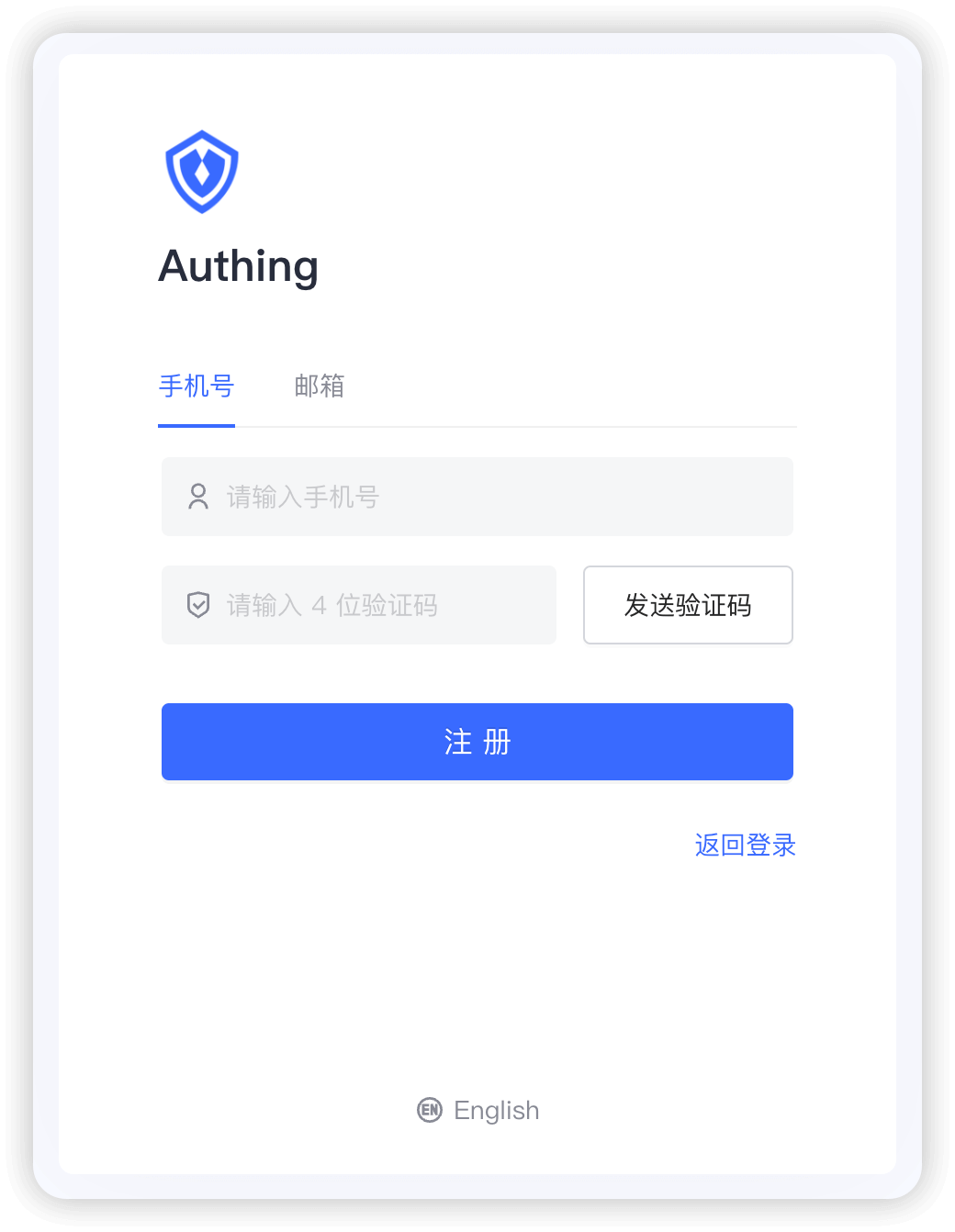Image resolution: width=955 pixels, height=1232 pixels.
Task: Tap the blue 注册 button
Action: click(477, 742)
